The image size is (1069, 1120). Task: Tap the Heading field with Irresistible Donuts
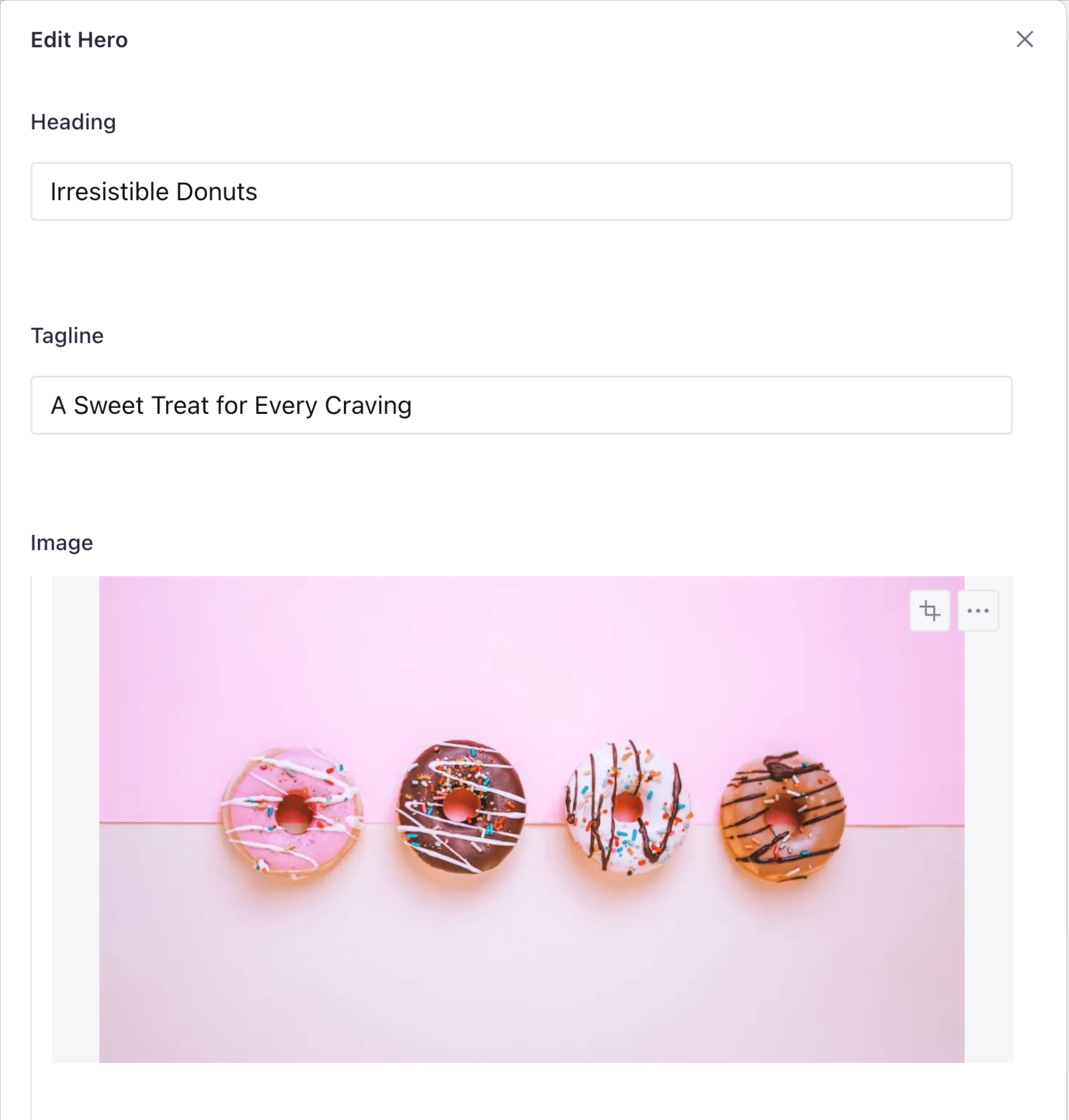521,191
